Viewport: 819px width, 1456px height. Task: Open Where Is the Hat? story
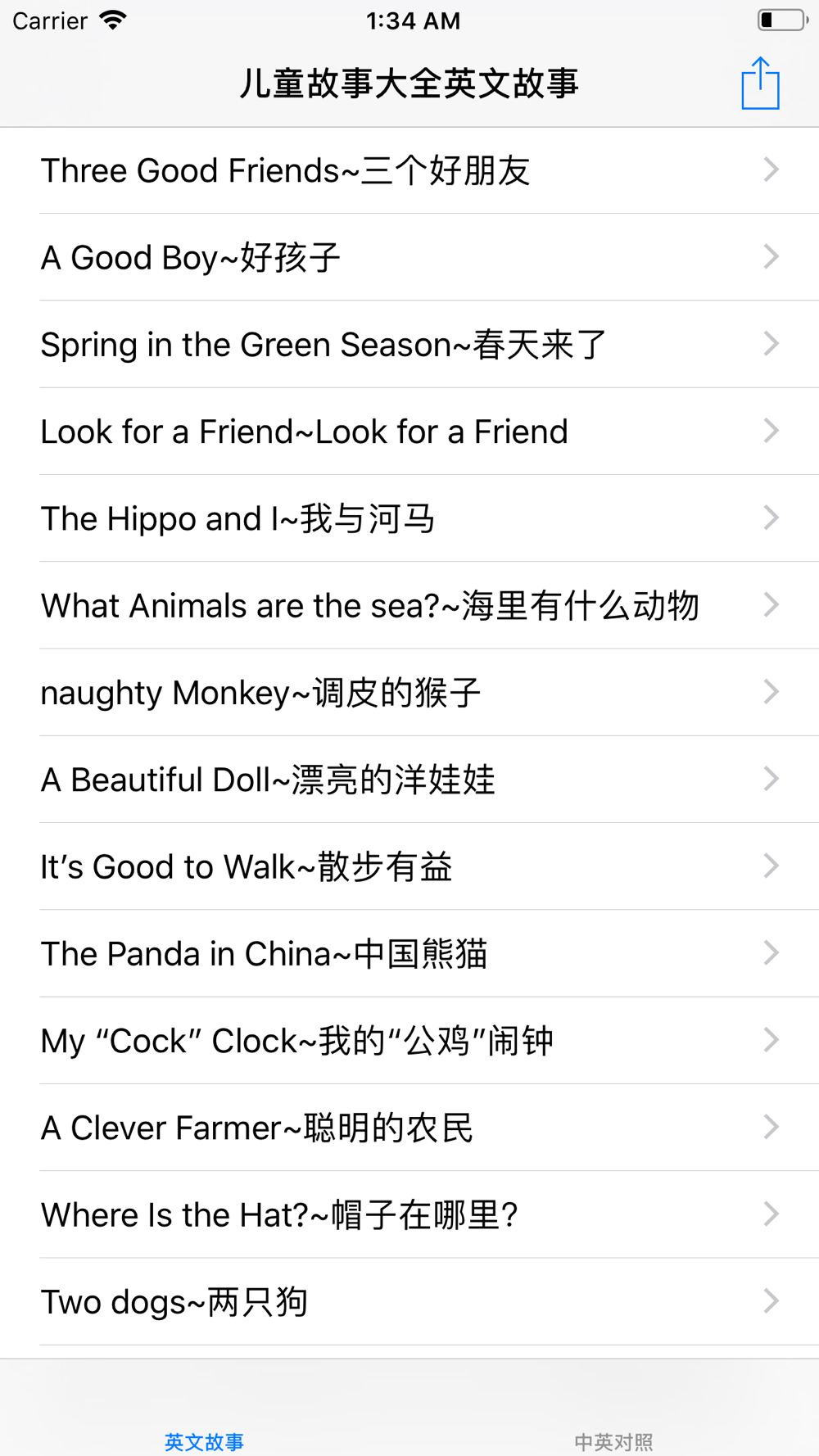[409, 1214]
